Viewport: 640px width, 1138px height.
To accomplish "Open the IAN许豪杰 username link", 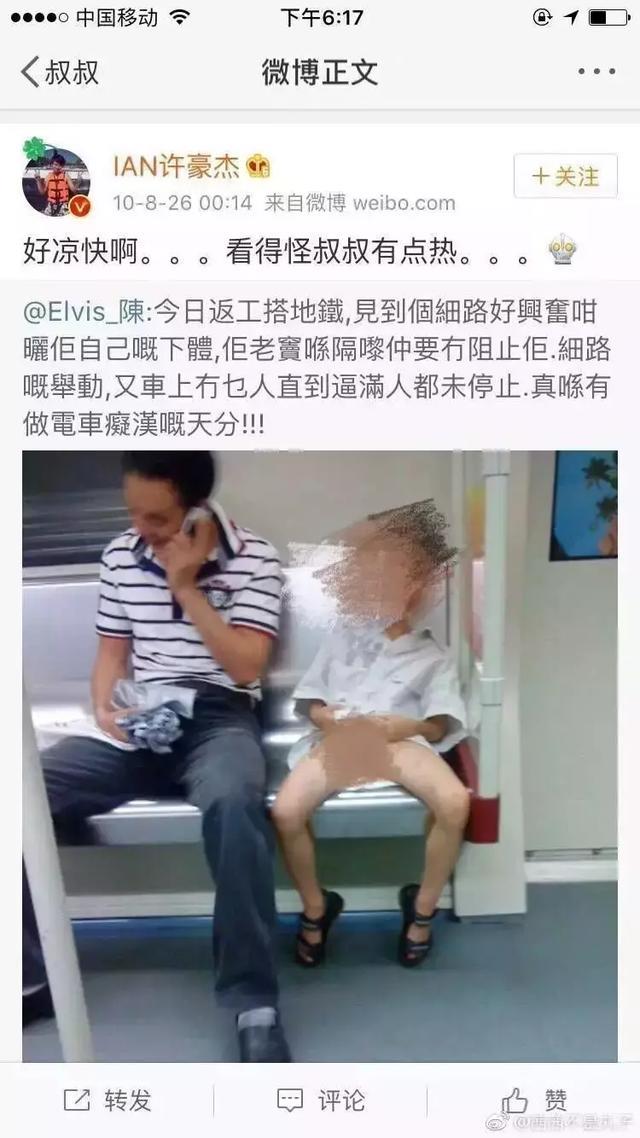I will [177, 167].
